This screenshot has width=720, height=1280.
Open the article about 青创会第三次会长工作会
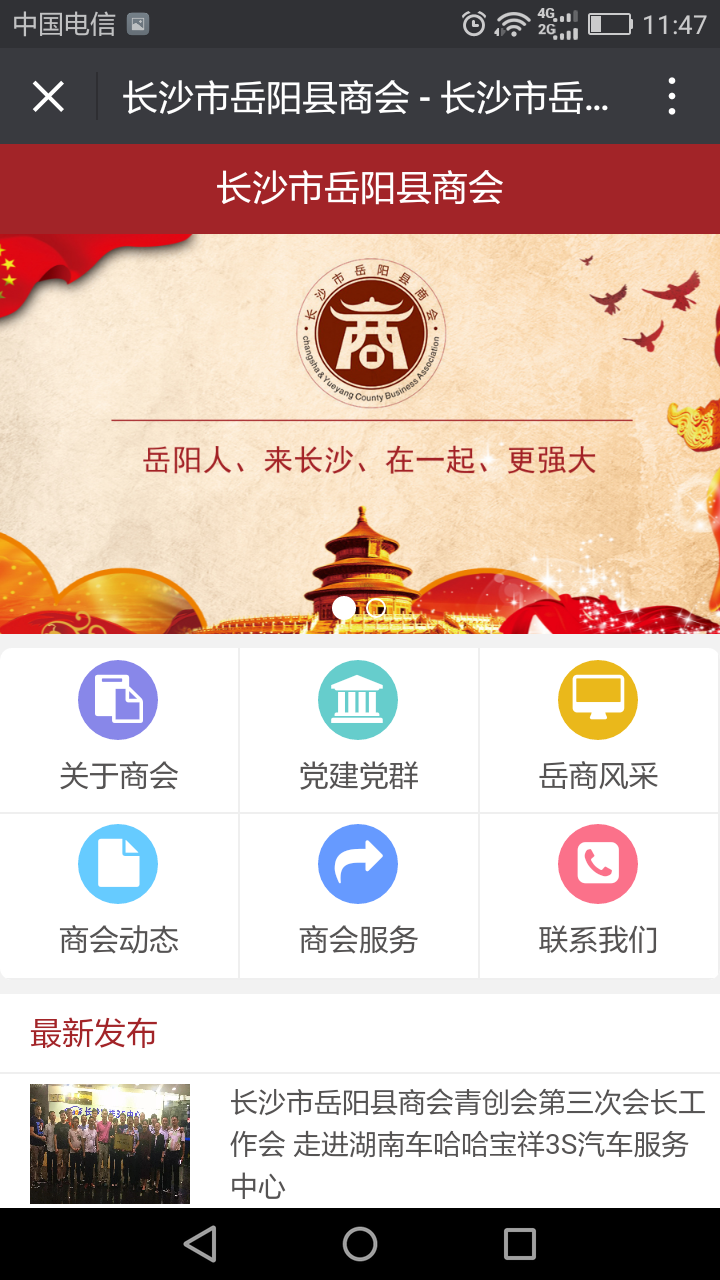(466, 1144)
